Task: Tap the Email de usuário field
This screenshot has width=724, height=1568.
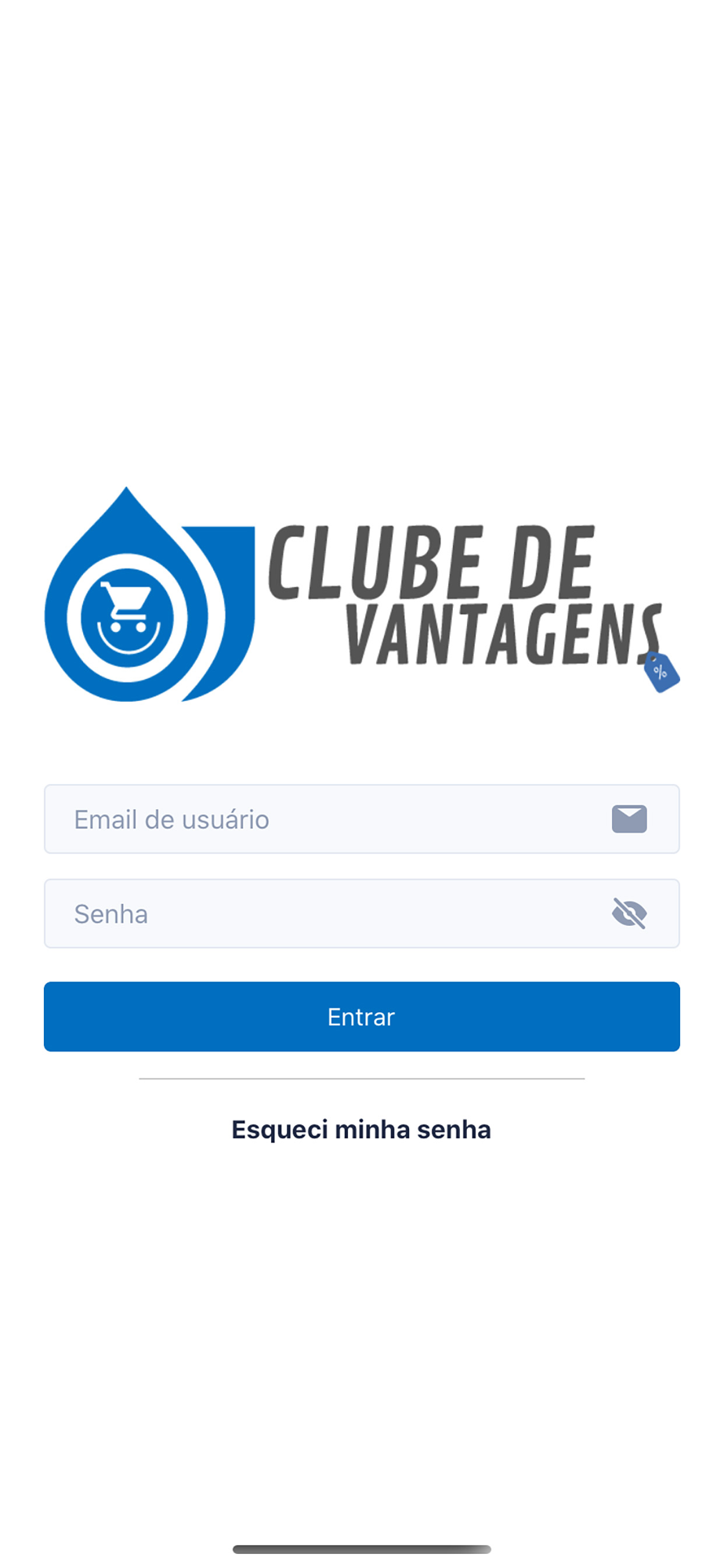Action: [x=361, y=818]
